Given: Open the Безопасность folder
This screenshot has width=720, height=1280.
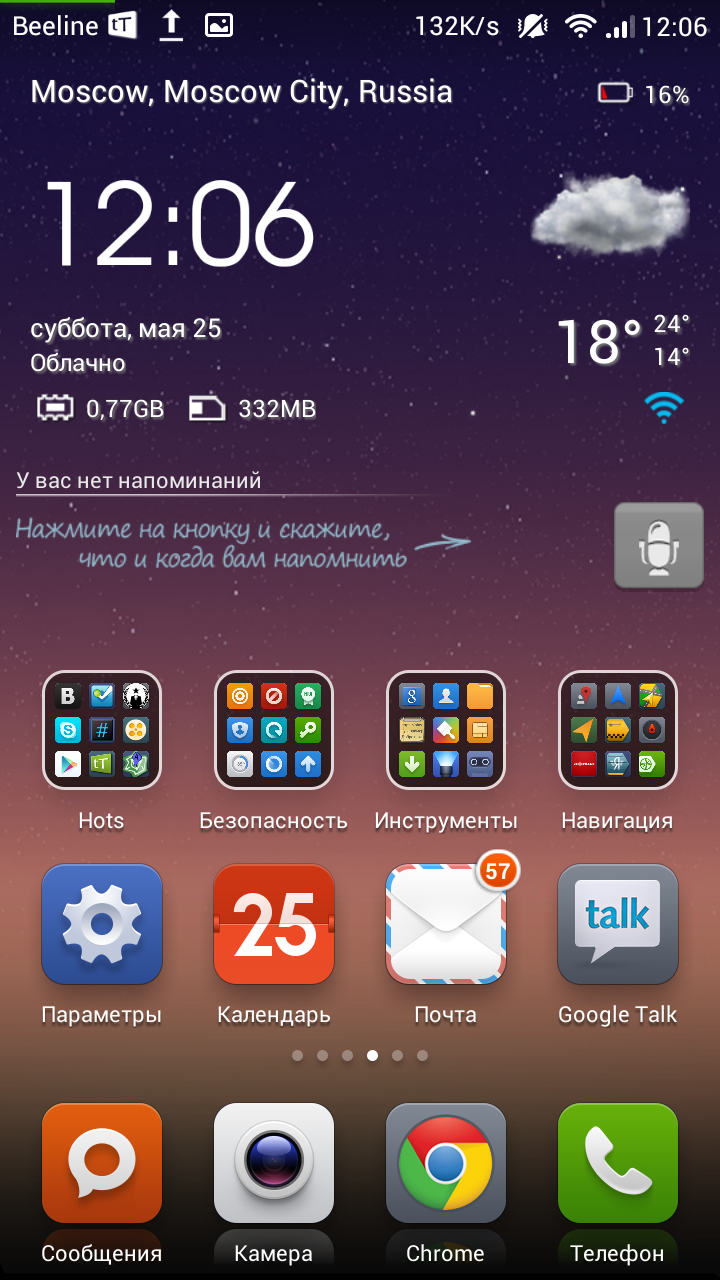Looking at the screenshot, I should pyautogui.click(x=274, y=730).
